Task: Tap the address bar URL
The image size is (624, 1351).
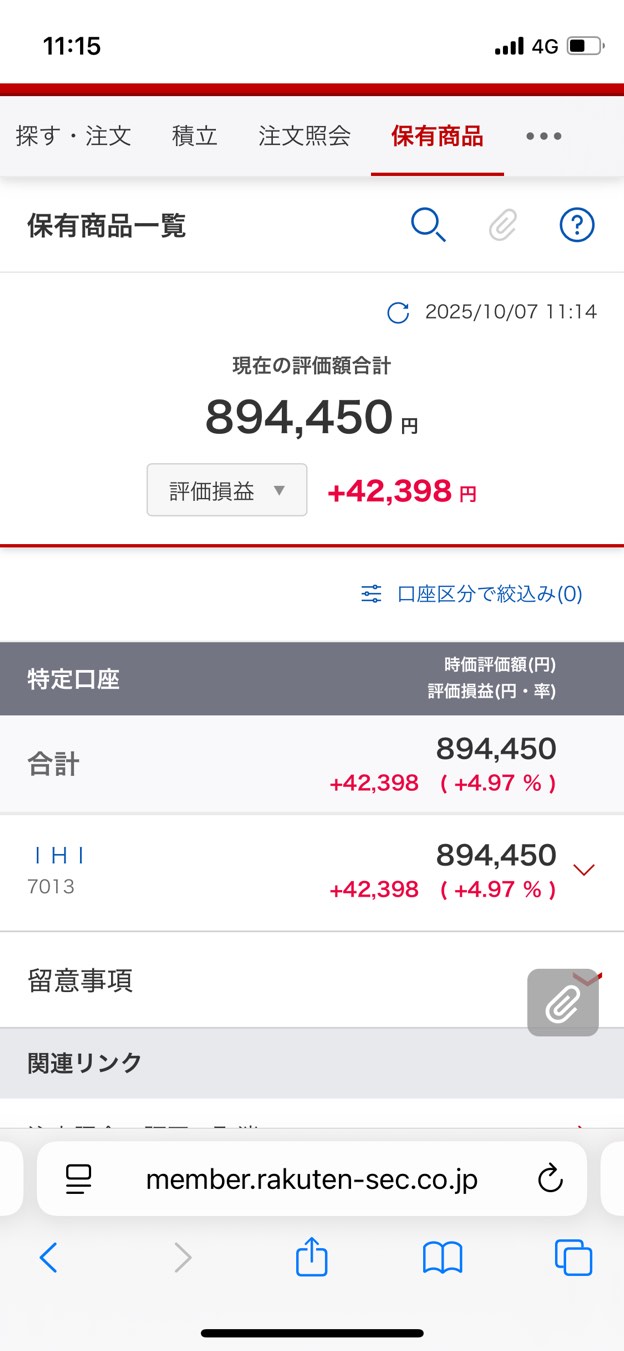Action: coord(312,1179)
